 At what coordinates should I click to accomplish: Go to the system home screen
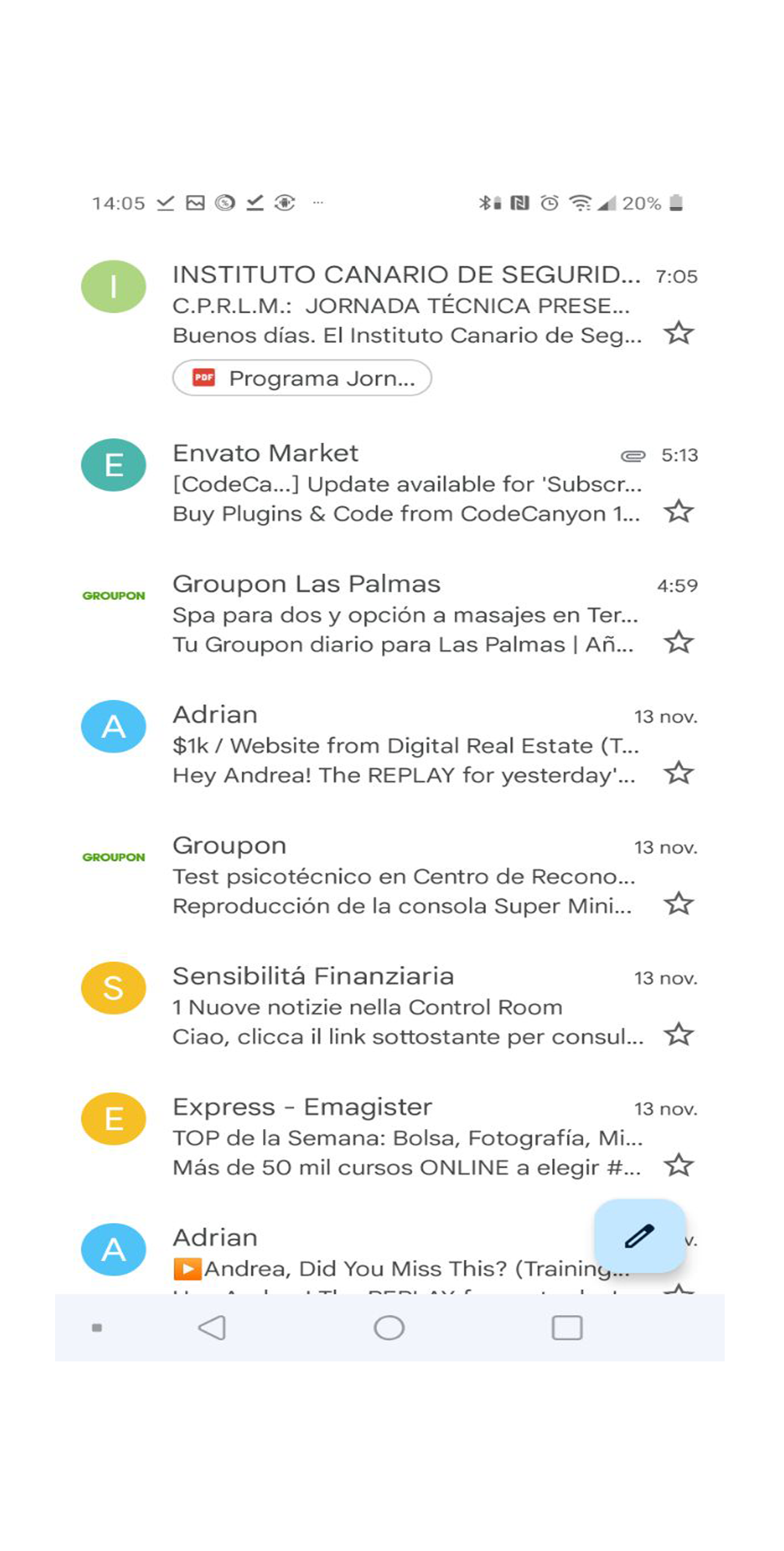389,1328
